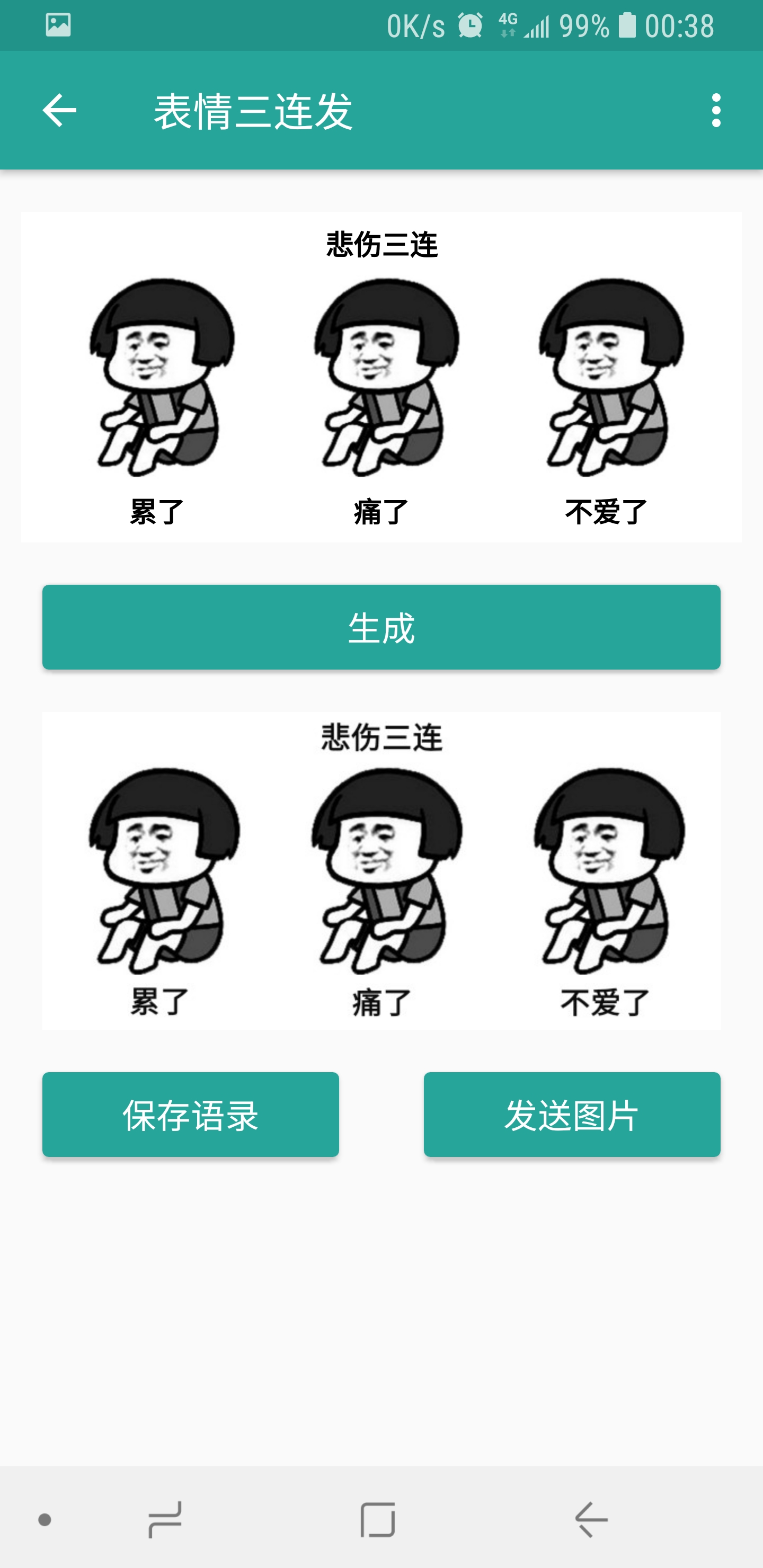Edit the title text 悲伤三连
This screenshot has height=1568, width=763.
pyautogui.click(x=382, y=245)
